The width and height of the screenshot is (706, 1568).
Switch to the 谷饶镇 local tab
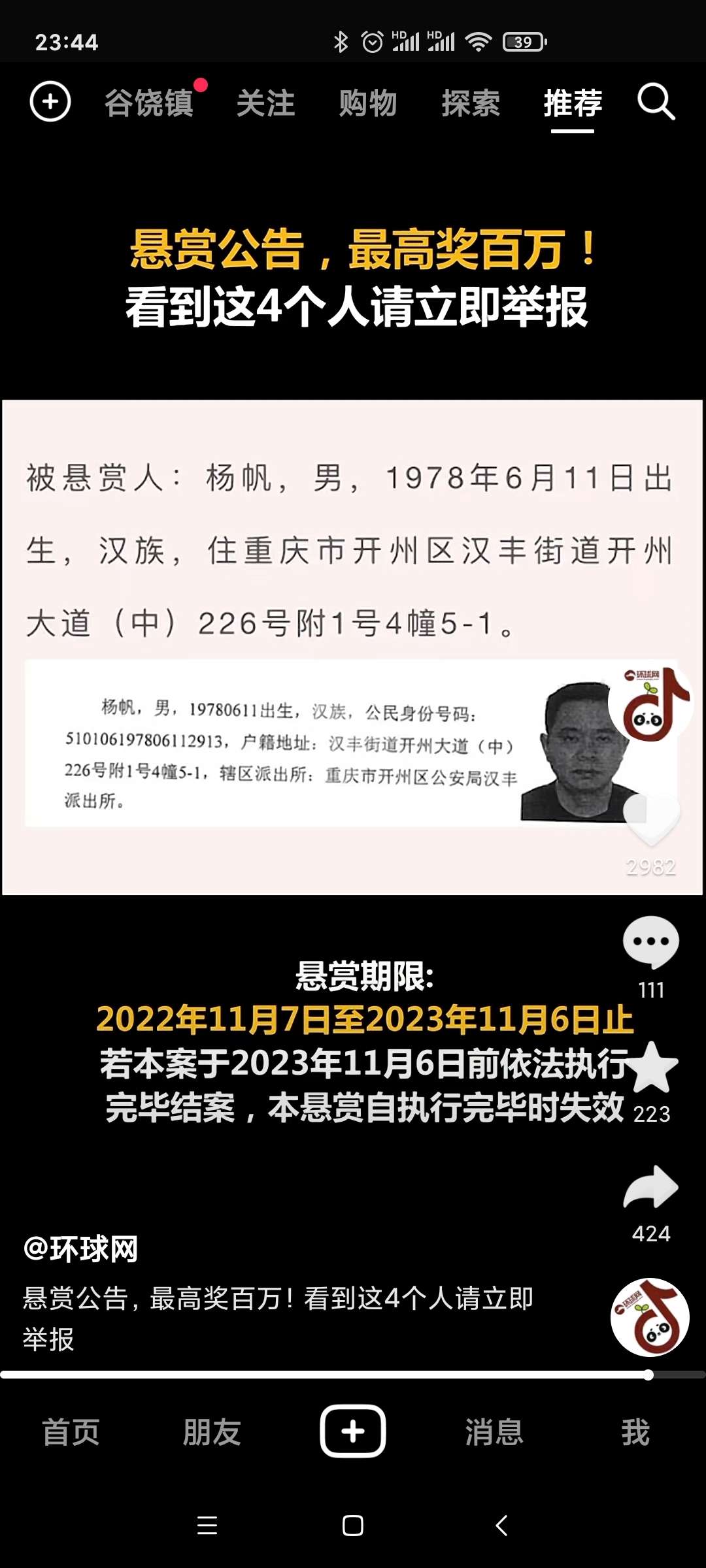[149, 103]
